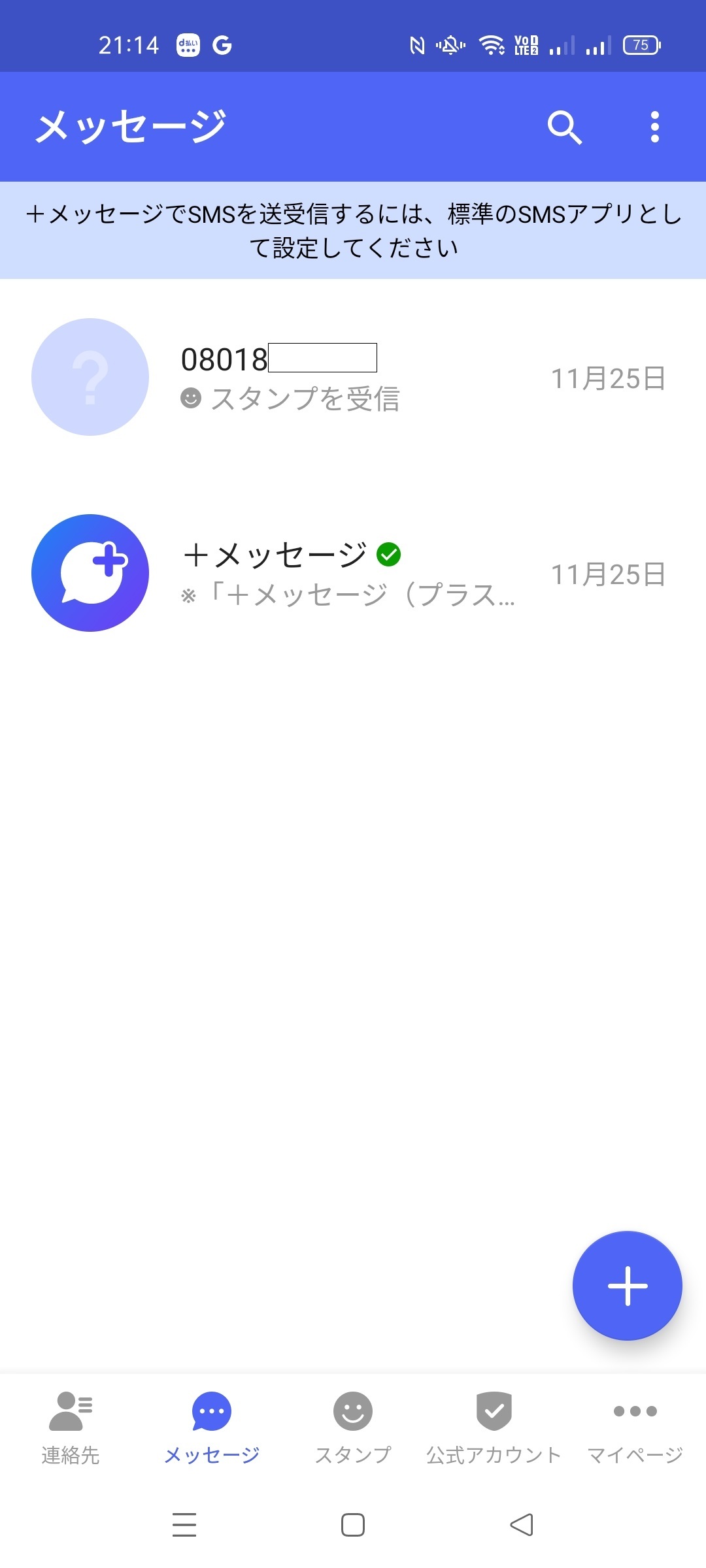Go to the system home screen
Viewport: 706px width, 1568px height.
[353, 1525]
